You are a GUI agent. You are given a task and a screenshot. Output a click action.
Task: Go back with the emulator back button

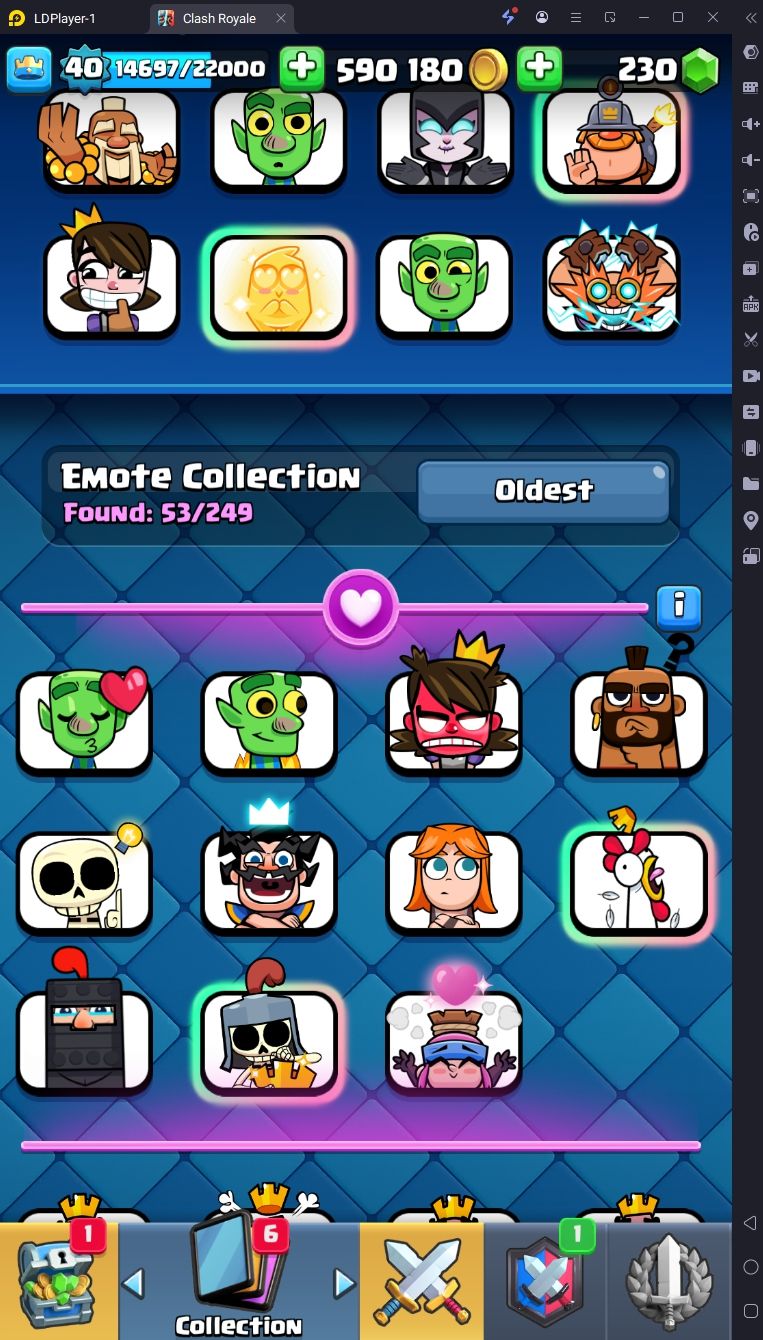point(750,1223)
